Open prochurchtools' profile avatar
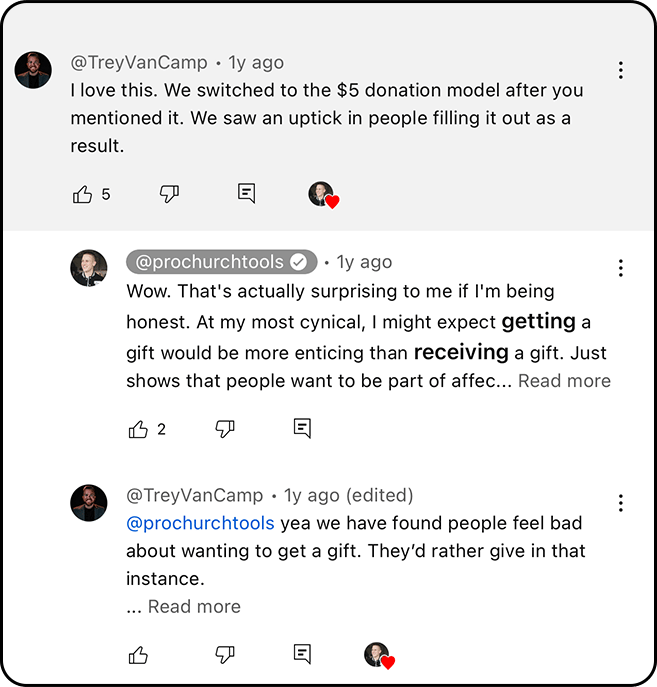The height and width of the screenshot is (687, 657). [89, 268]
